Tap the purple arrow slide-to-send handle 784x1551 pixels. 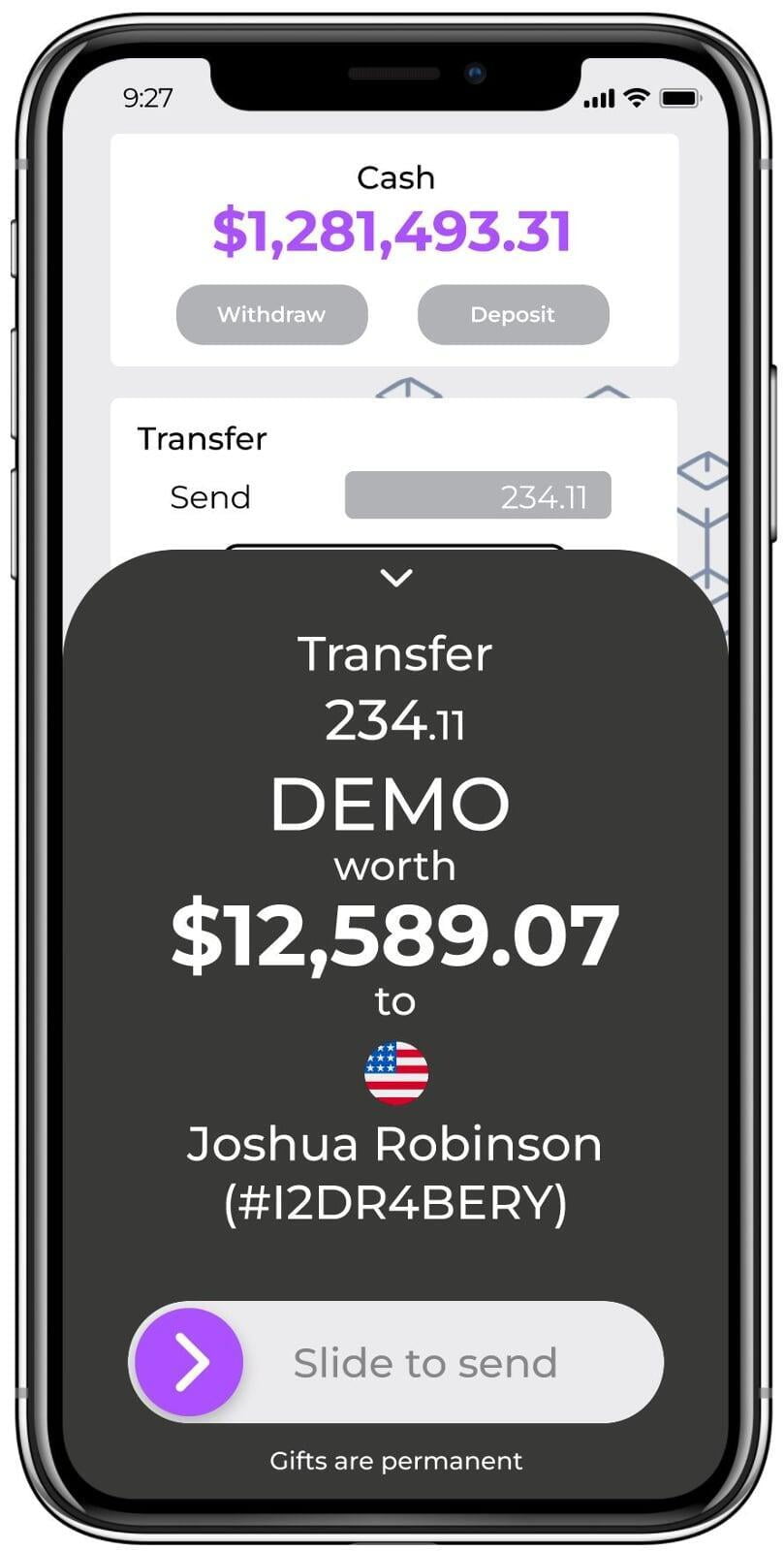[189, 1362]
